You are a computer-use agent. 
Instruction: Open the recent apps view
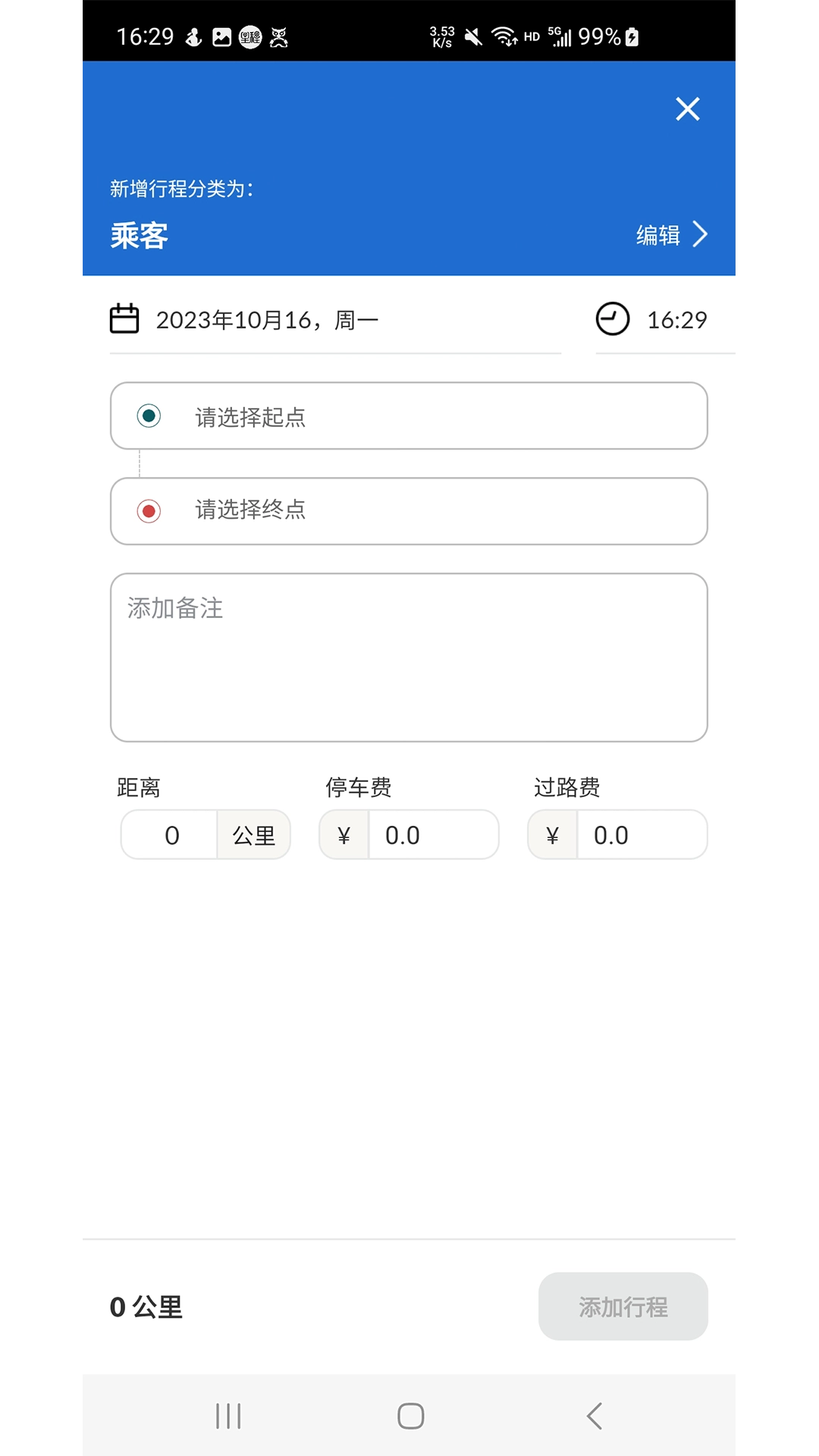(227, 1416)
